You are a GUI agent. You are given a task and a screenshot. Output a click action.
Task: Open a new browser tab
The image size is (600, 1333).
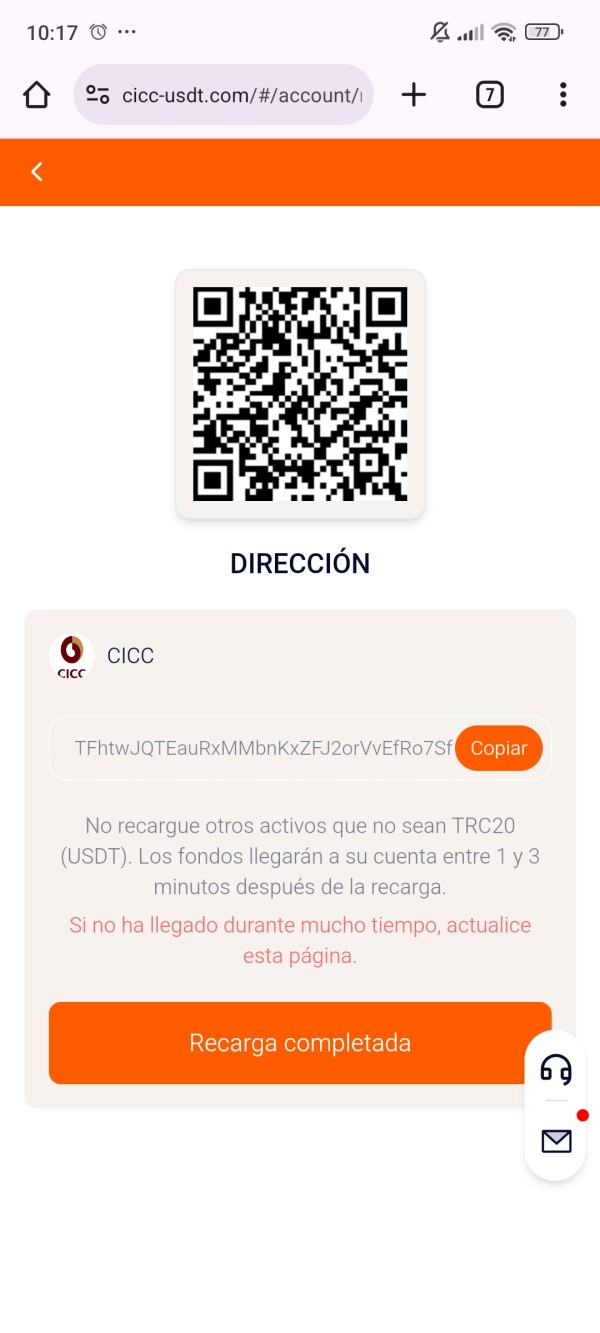tap(413, 95)
